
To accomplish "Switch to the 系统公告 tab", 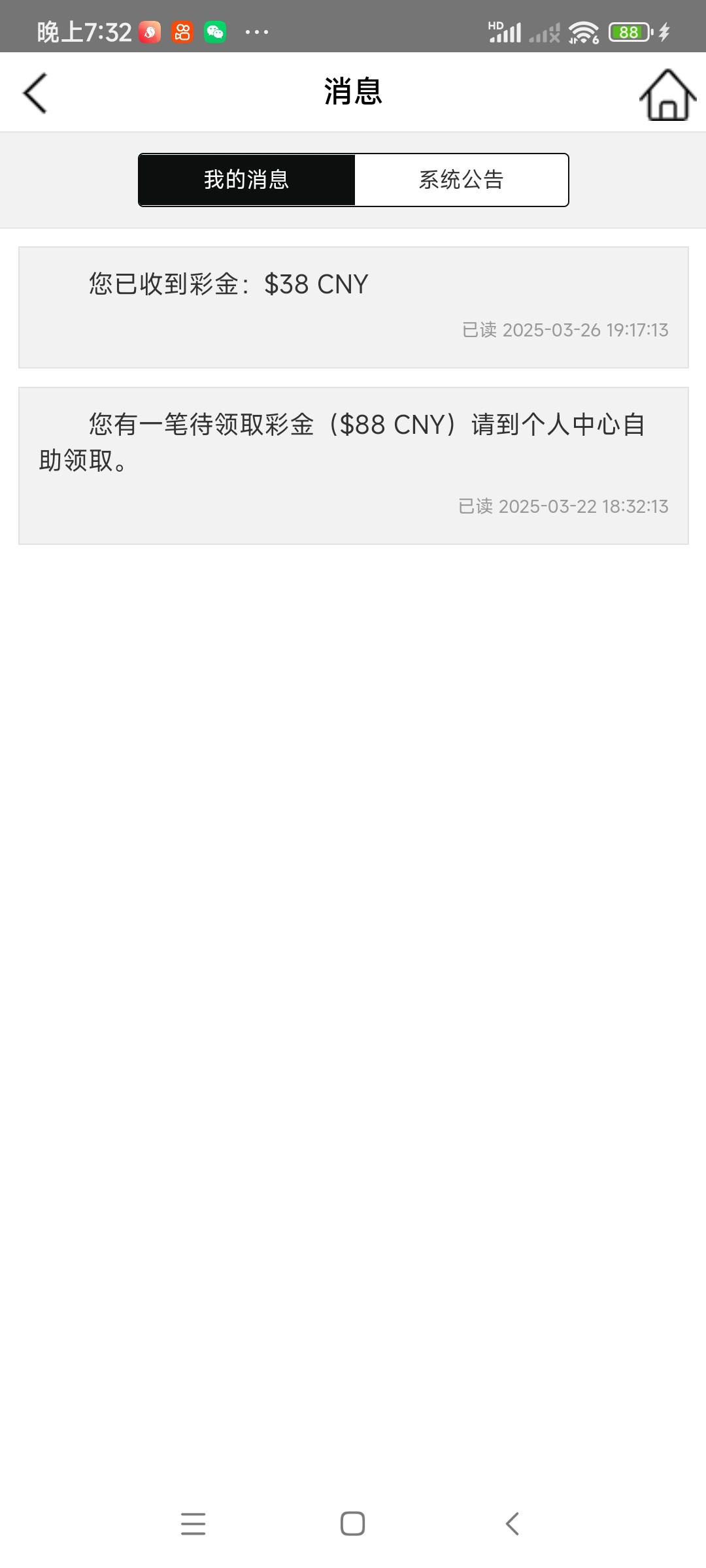I will (x=462, y=180).
